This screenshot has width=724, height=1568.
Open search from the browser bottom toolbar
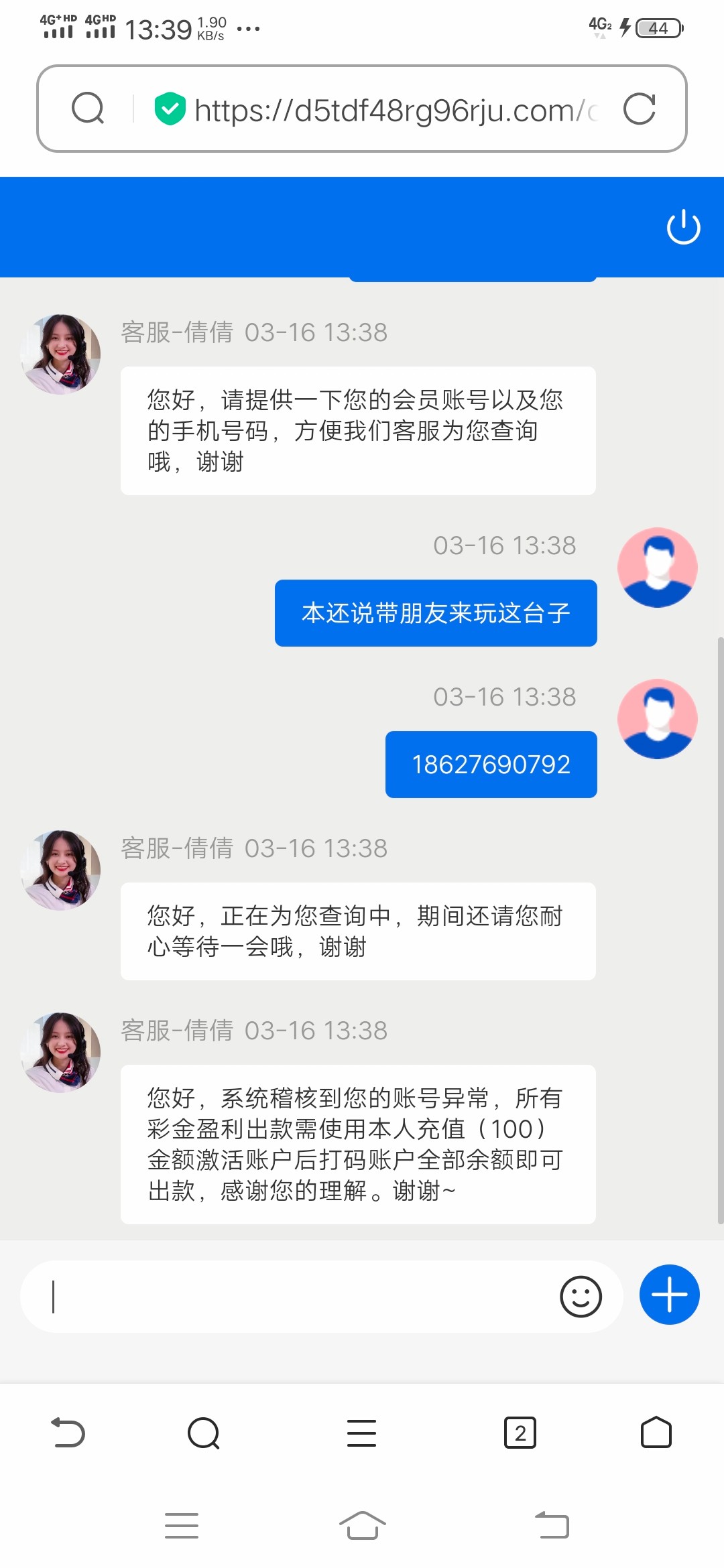point(204,1433)
